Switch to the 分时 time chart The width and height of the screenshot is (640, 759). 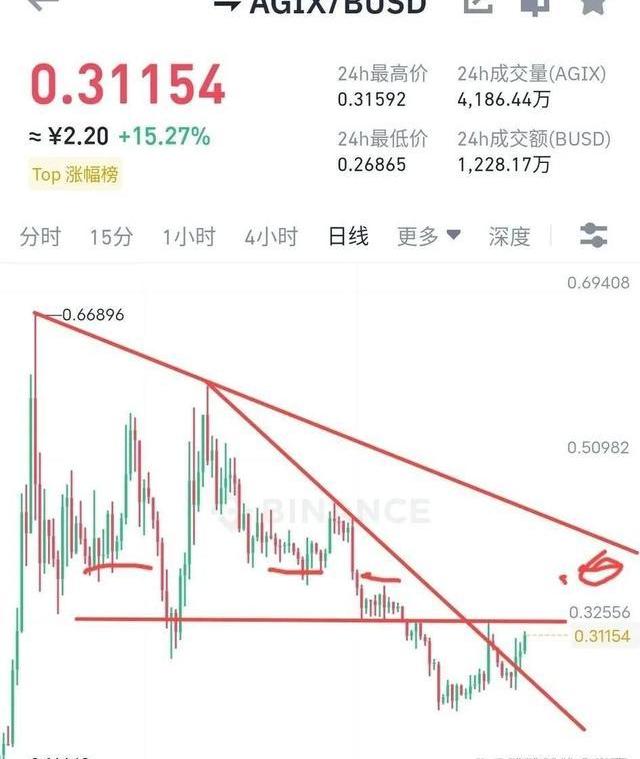[x=40, y=237]
